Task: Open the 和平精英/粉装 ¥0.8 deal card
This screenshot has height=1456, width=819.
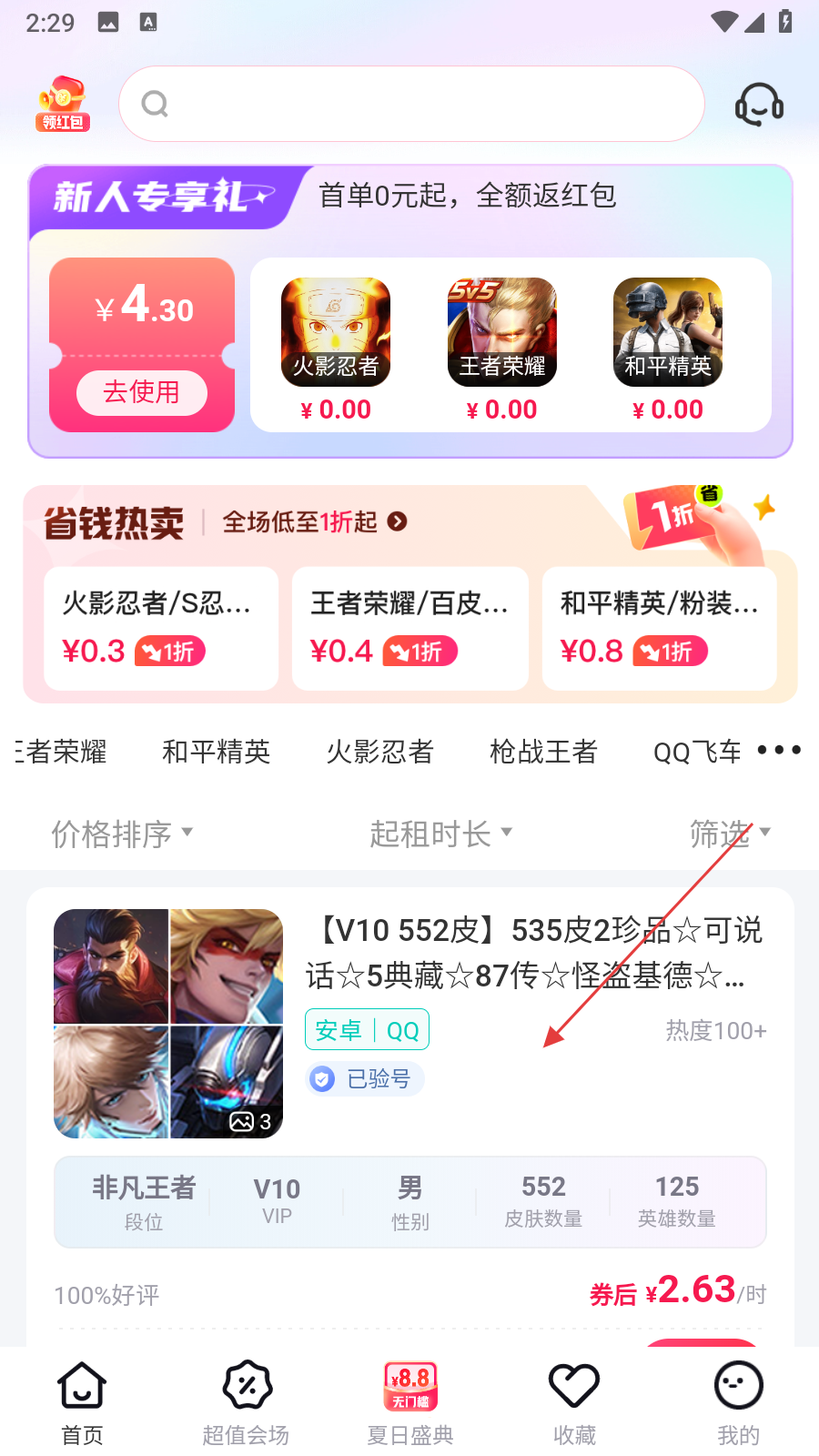Action: click(x=659, y=628)
